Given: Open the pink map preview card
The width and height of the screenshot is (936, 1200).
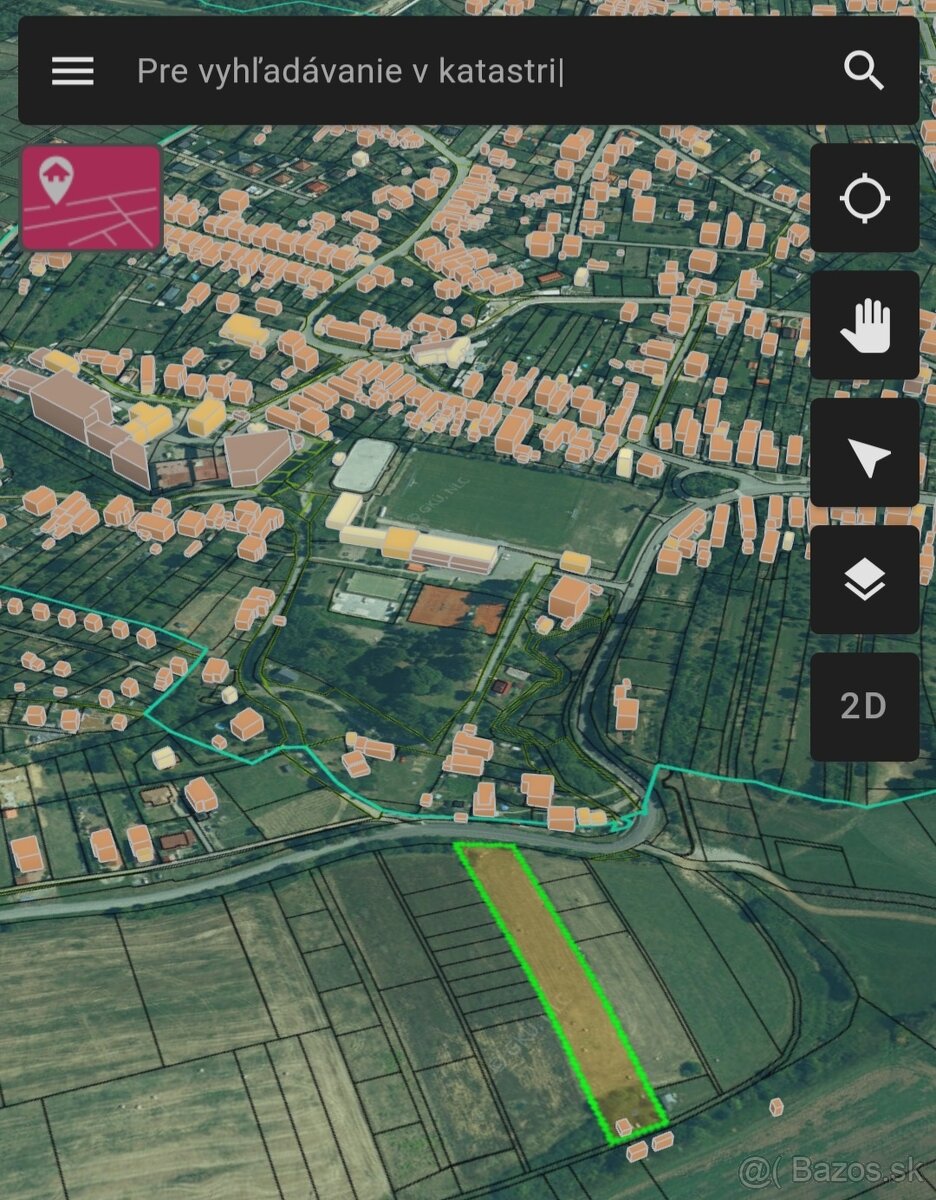Looking at the screenshot, I should coord(90,196).
